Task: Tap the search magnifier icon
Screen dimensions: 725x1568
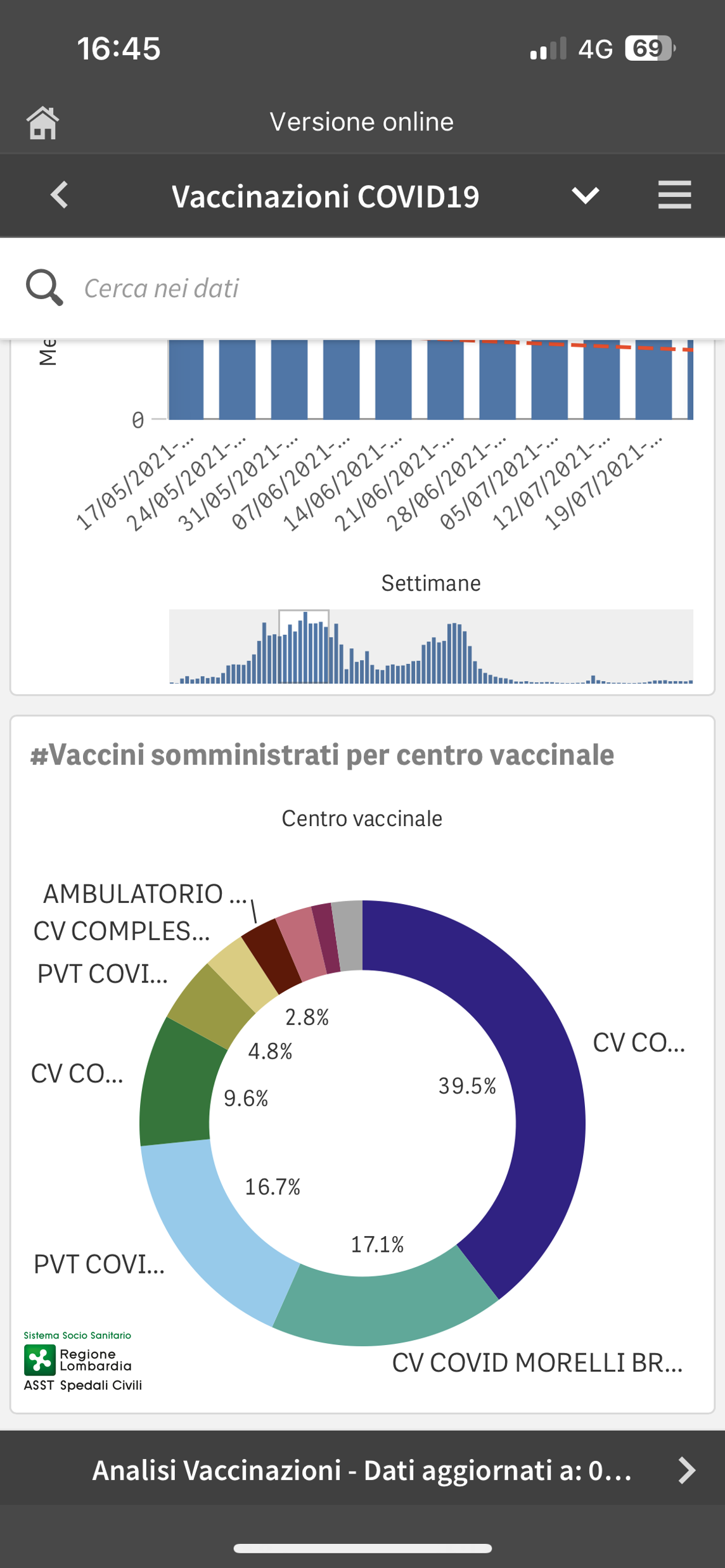Action: pos(44,288)
